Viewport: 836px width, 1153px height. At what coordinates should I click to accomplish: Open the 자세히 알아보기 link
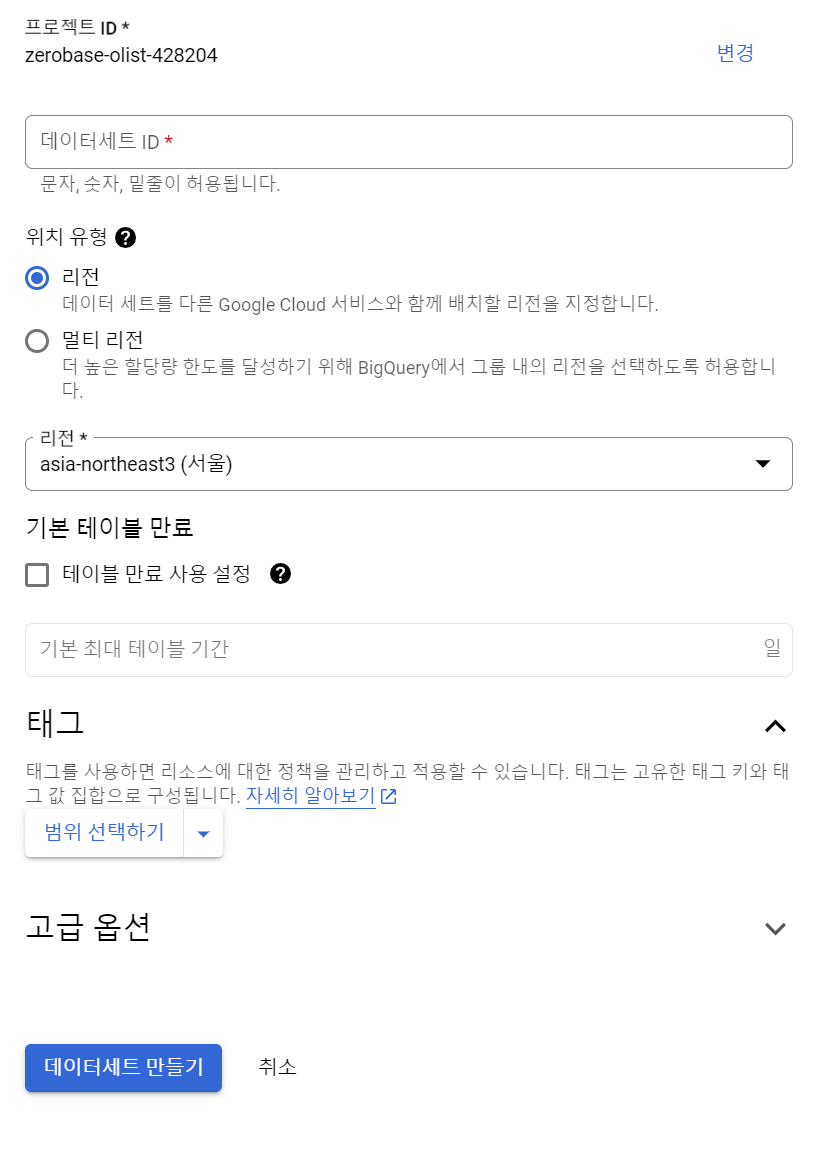point(311,796)
